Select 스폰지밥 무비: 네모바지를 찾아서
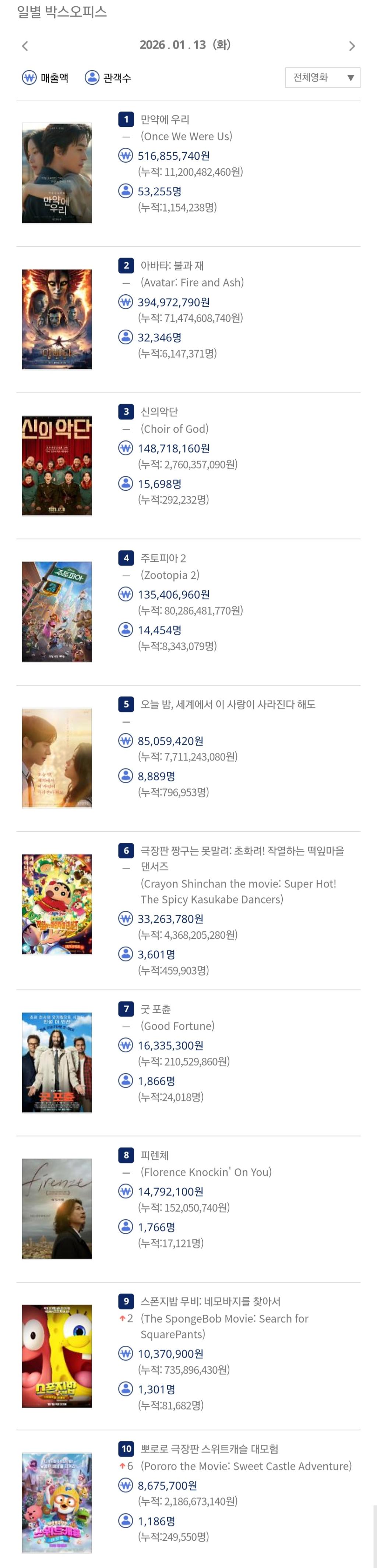 click(x=210, y=1301)
